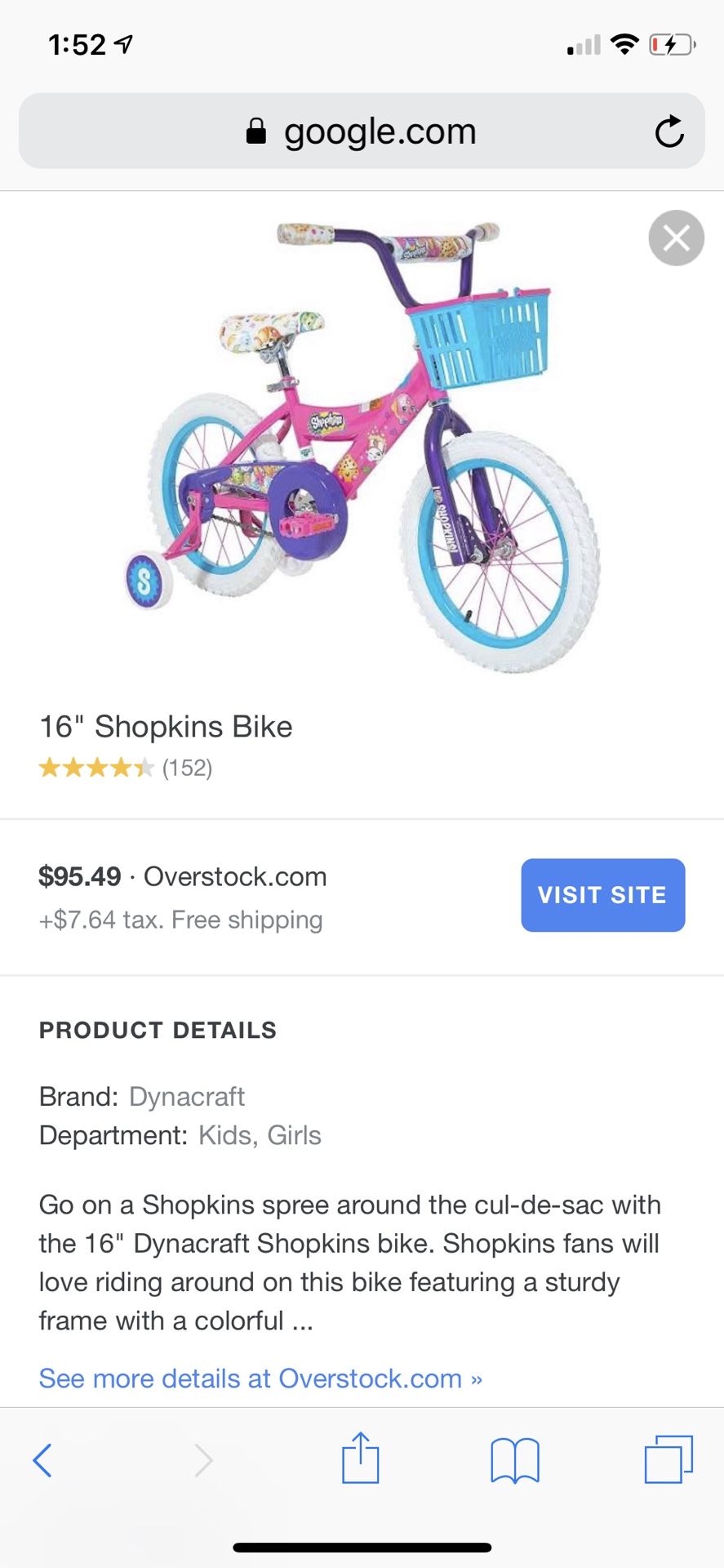Tap the google.com address bar
Screen dimensions: 724x1568
362,131
